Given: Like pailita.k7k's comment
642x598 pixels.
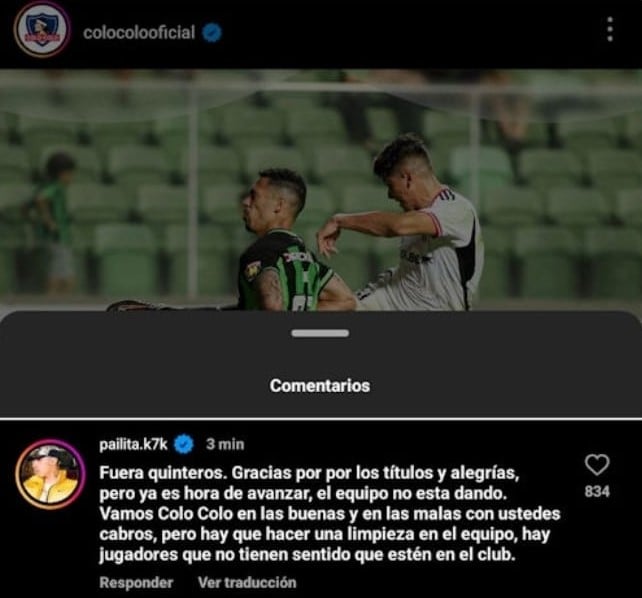Looking at the screenshot, I should coord(597,465).
